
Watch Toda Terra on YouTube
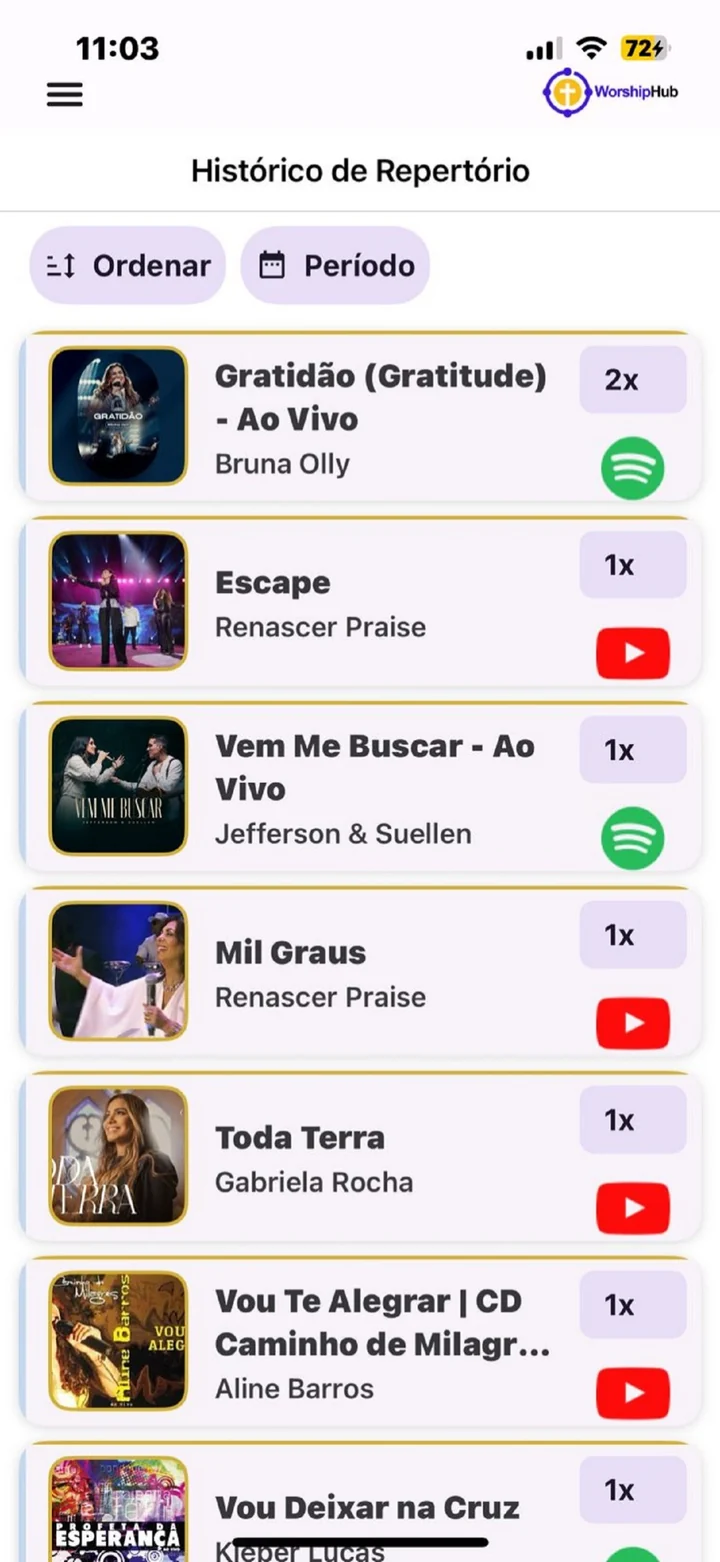click(632, 1208)
